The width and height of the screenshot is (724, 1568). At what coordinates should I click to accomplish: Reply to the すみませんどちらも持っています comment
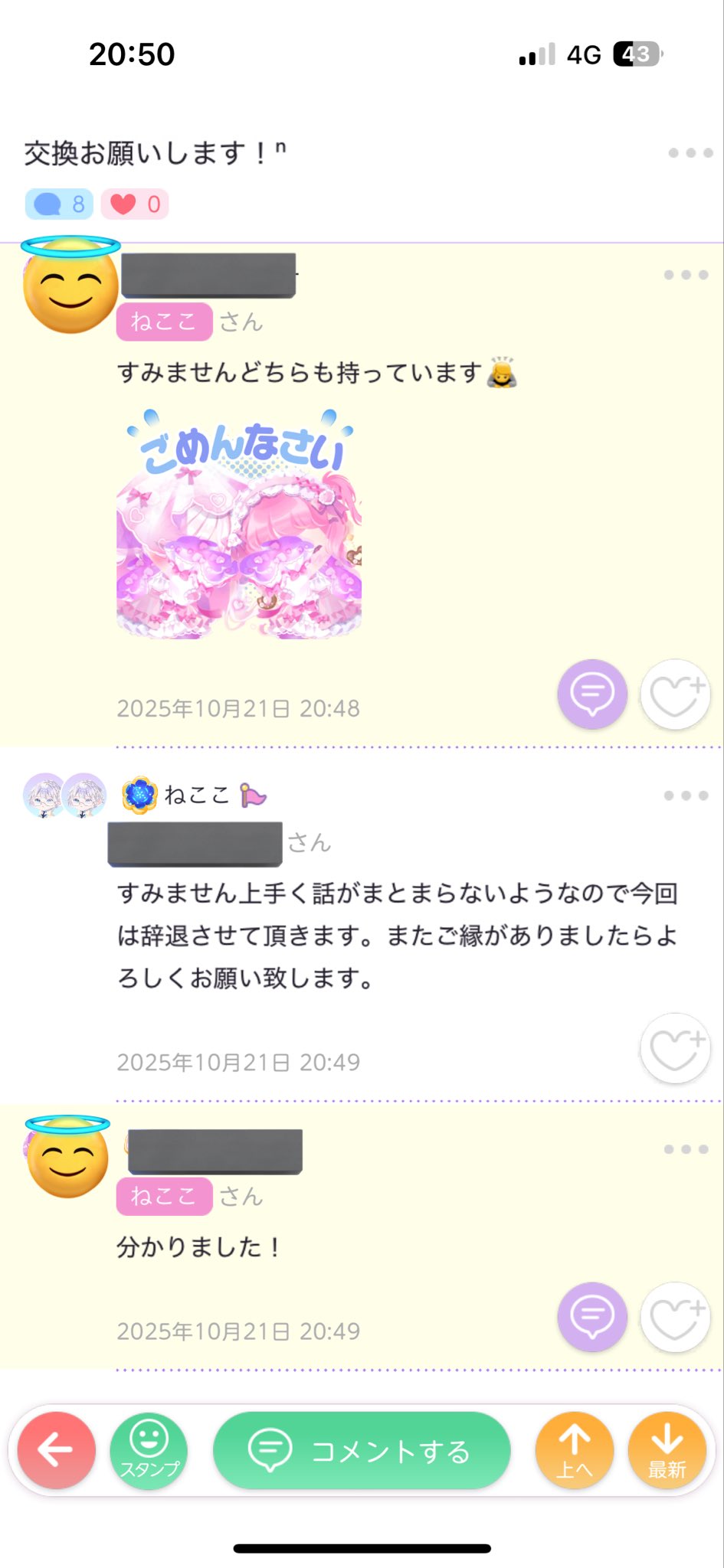[x=591, y=694]
